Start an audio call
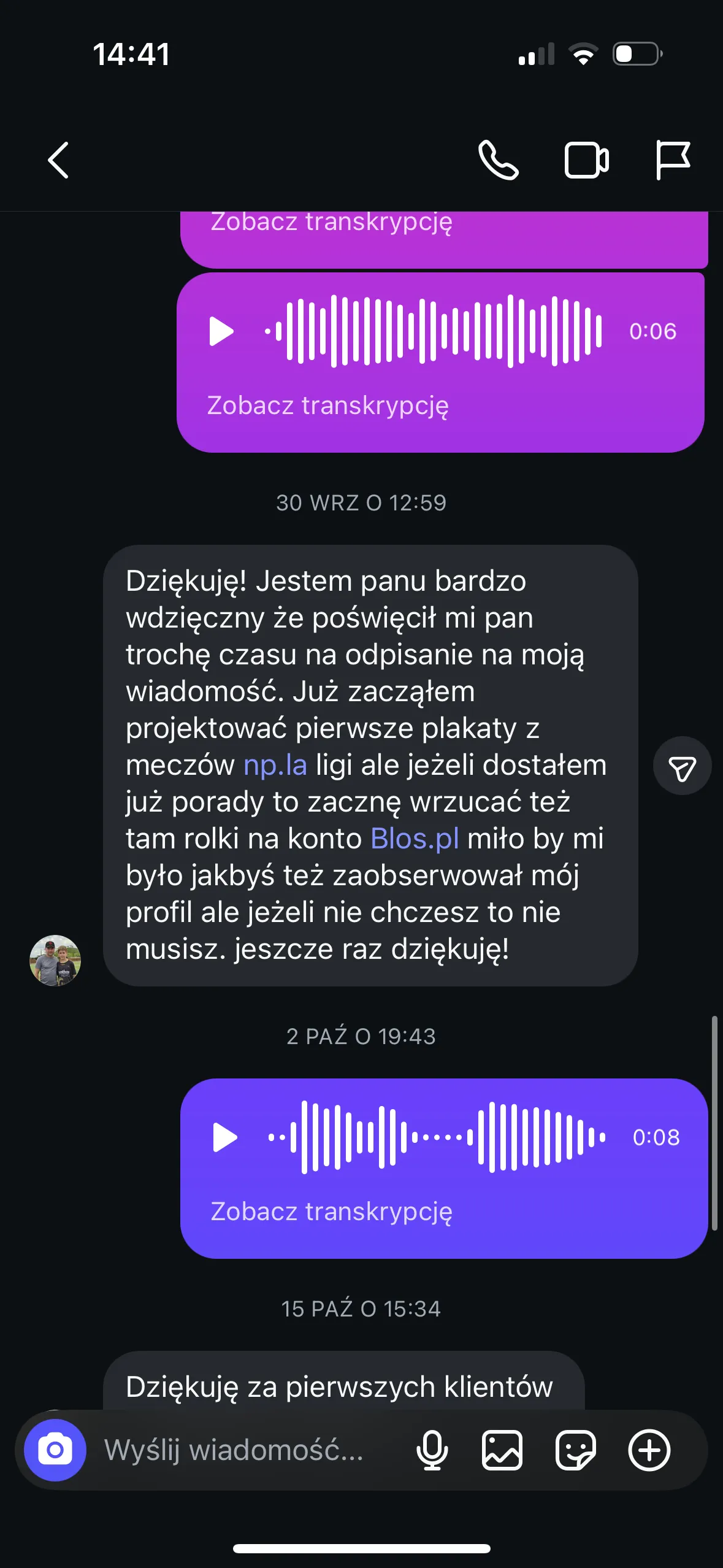Viewport: 723px width, 1568px height. (498, 161)
